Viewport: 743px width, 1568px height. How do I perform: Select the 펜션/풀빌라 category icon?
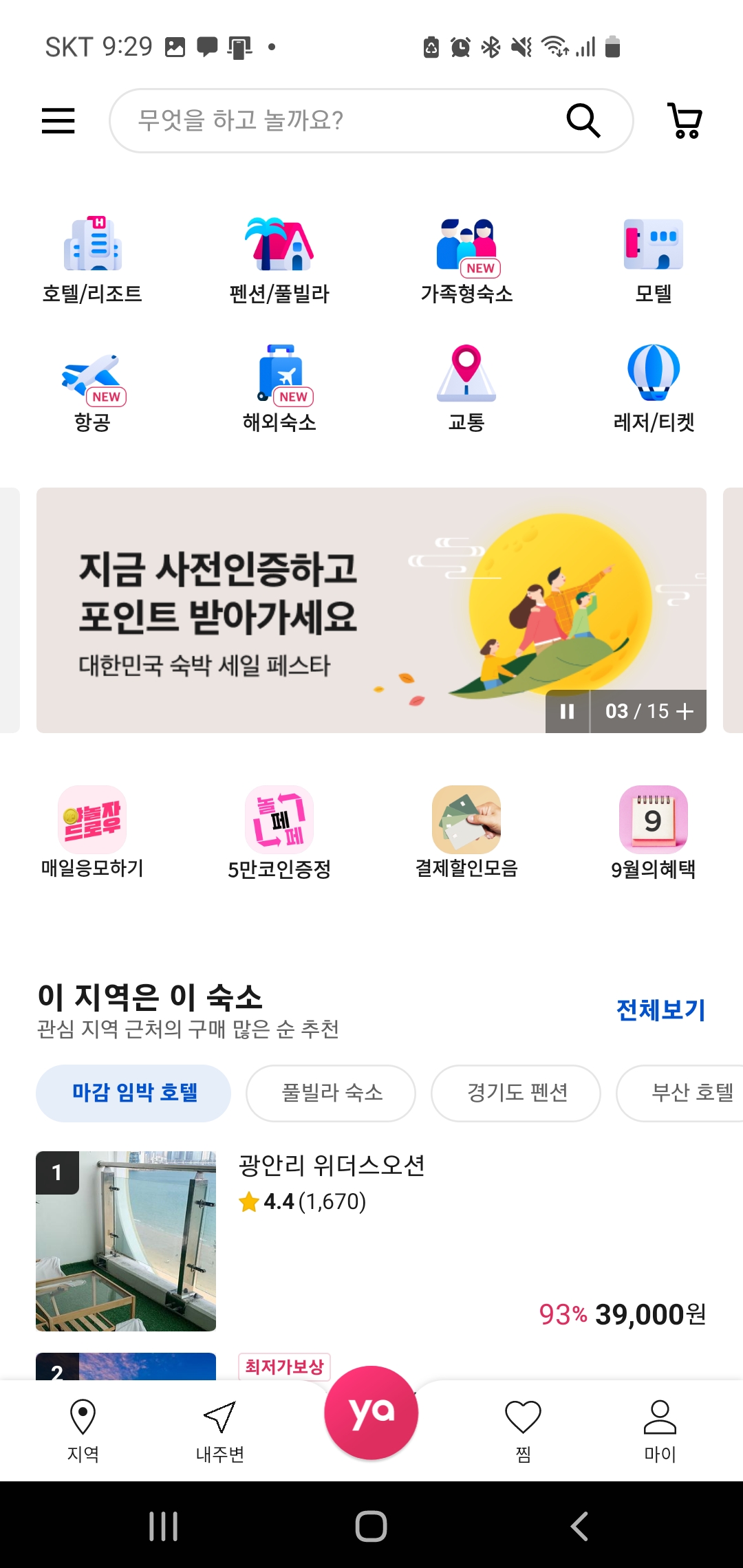click(x=279, y=254)
